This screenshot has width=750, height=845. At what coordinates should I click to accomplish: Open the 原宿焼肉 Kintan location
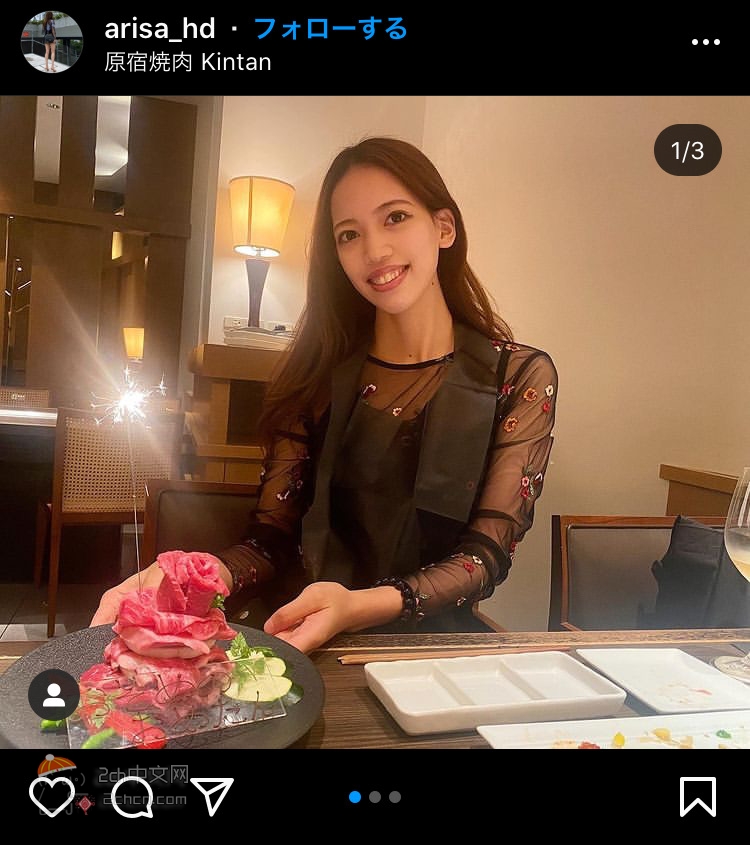188,62
